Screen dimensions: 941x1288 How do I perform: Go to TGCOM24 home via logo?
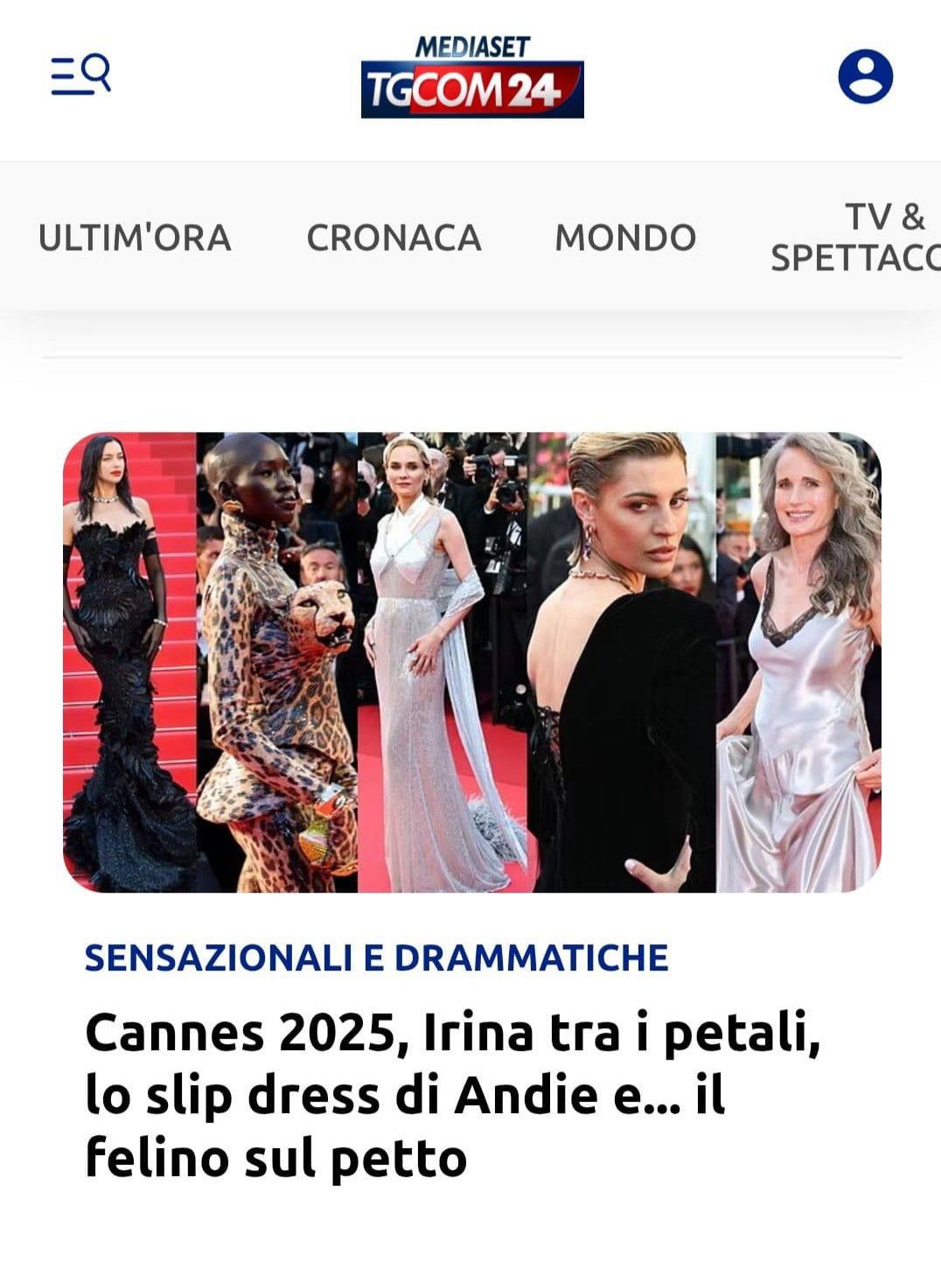click(472, 78)
